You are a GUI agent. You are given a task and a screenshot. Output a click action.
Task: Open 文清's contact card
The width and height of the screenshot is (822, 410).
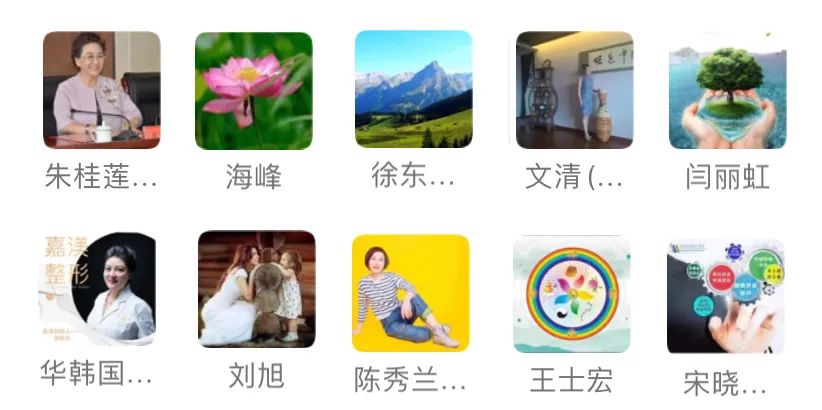point(574,90)
